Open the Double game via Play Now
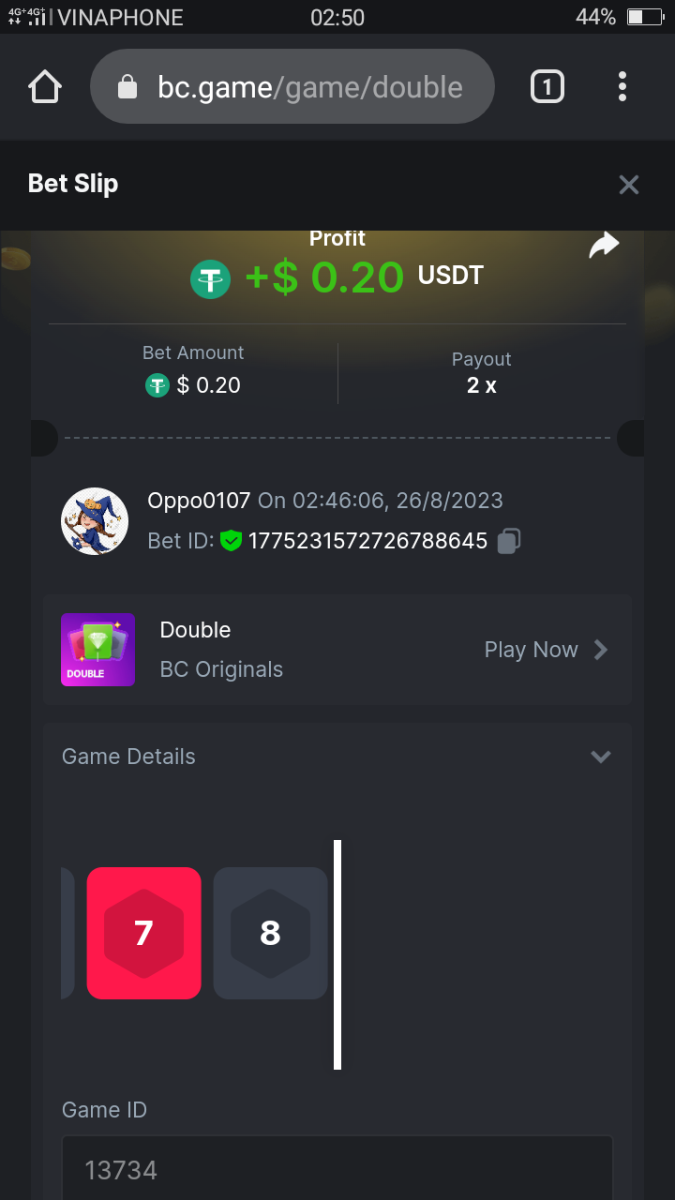675x1200 pixels. pyautogui.click(x=546, y=650)
